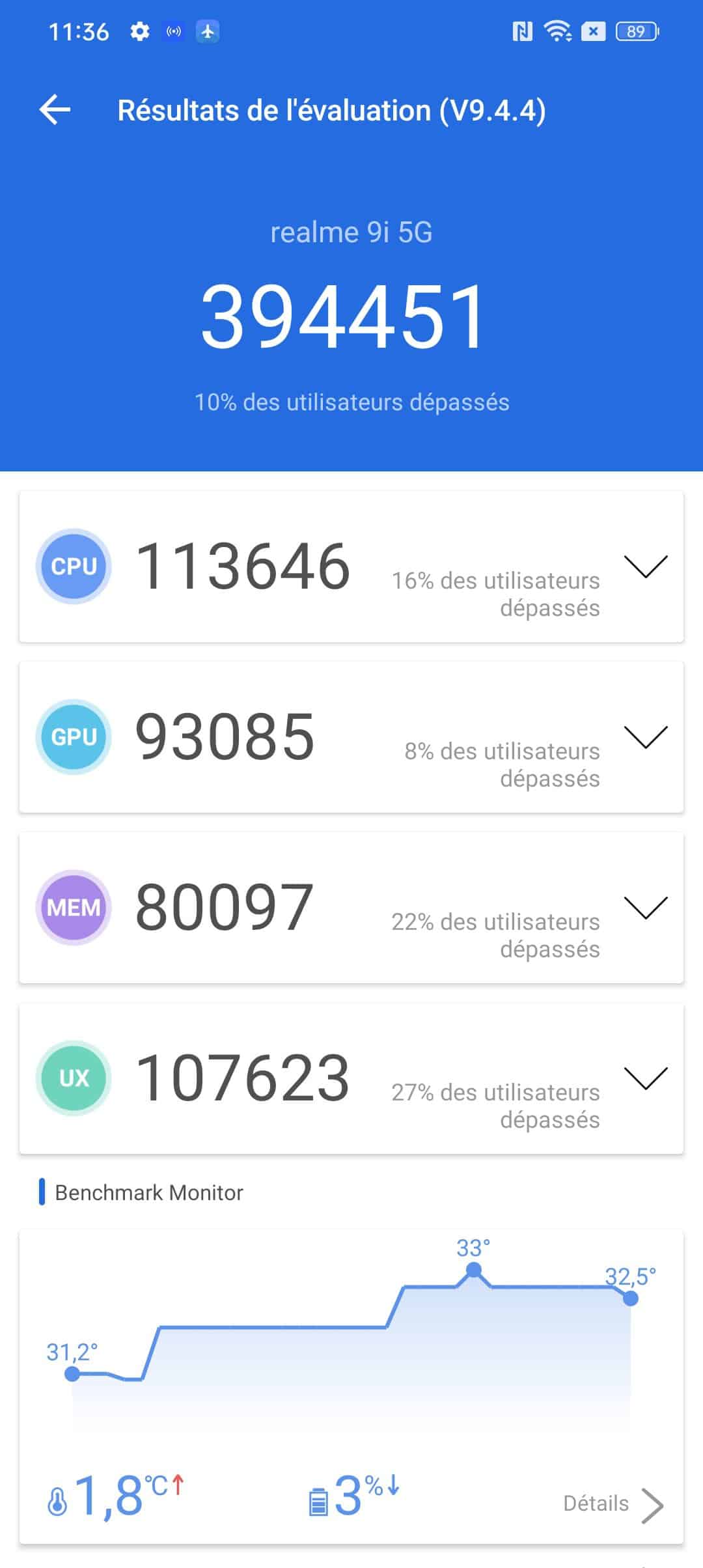Go back from the evaluation results
703x1568 pixels.
click(55, 109)
